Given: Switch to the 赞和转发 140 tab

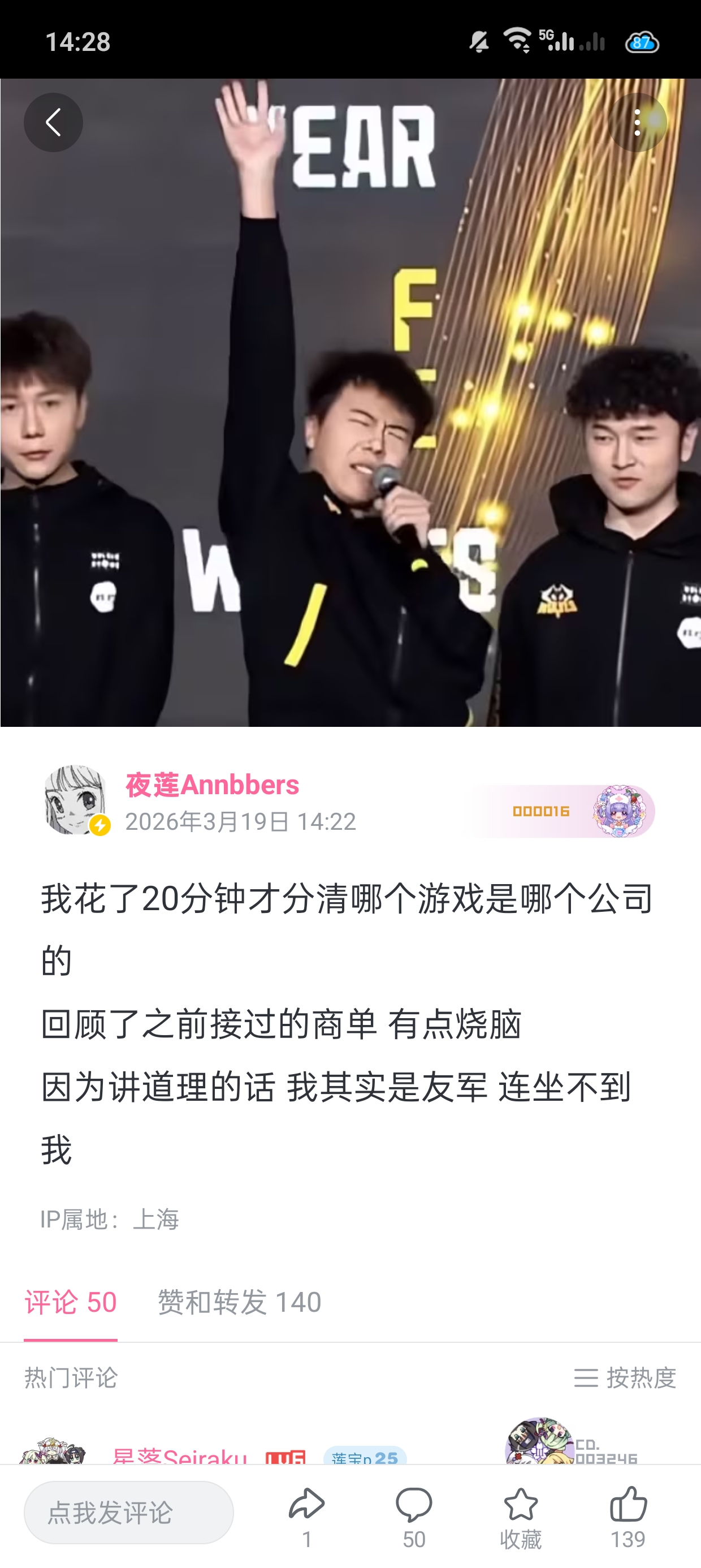Looking at the screenshot, I should 239,1302.
